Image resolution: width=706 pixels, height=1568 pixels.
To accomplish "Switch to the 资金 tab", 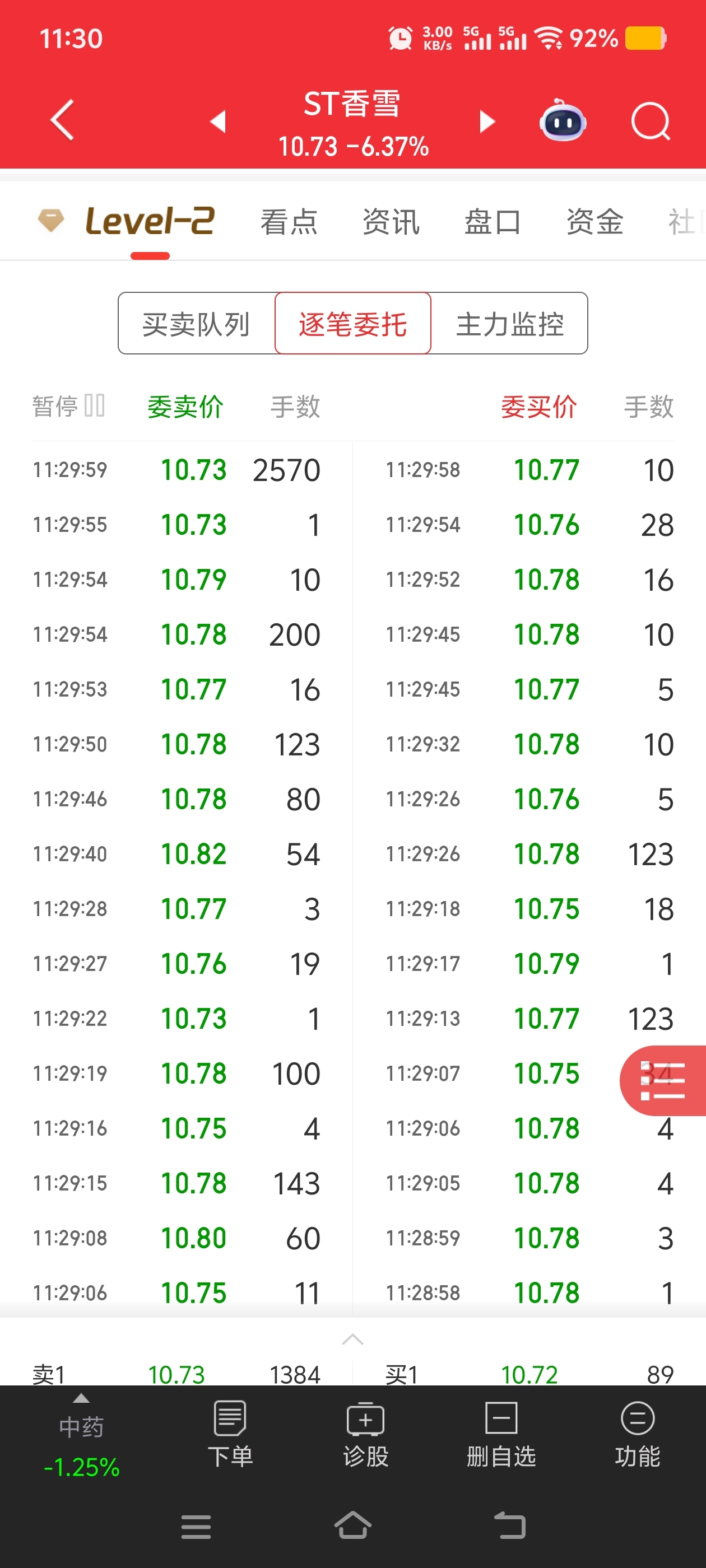I will coord(594,222).
